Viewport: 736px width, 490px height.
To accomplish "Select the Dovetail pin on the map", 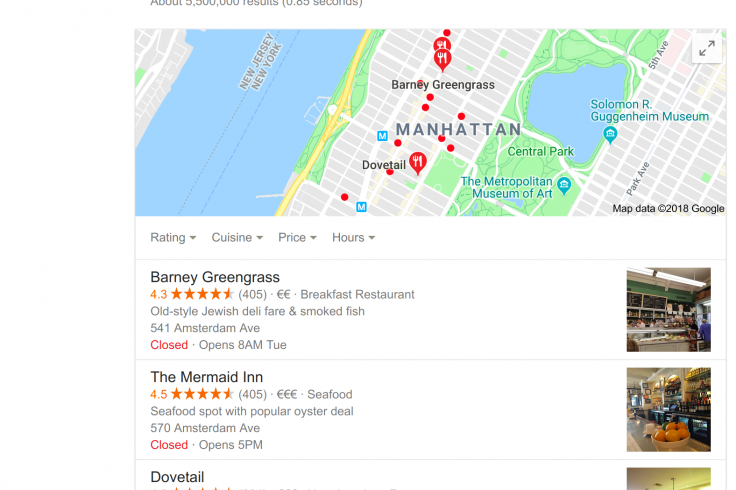I will (418, 161).
